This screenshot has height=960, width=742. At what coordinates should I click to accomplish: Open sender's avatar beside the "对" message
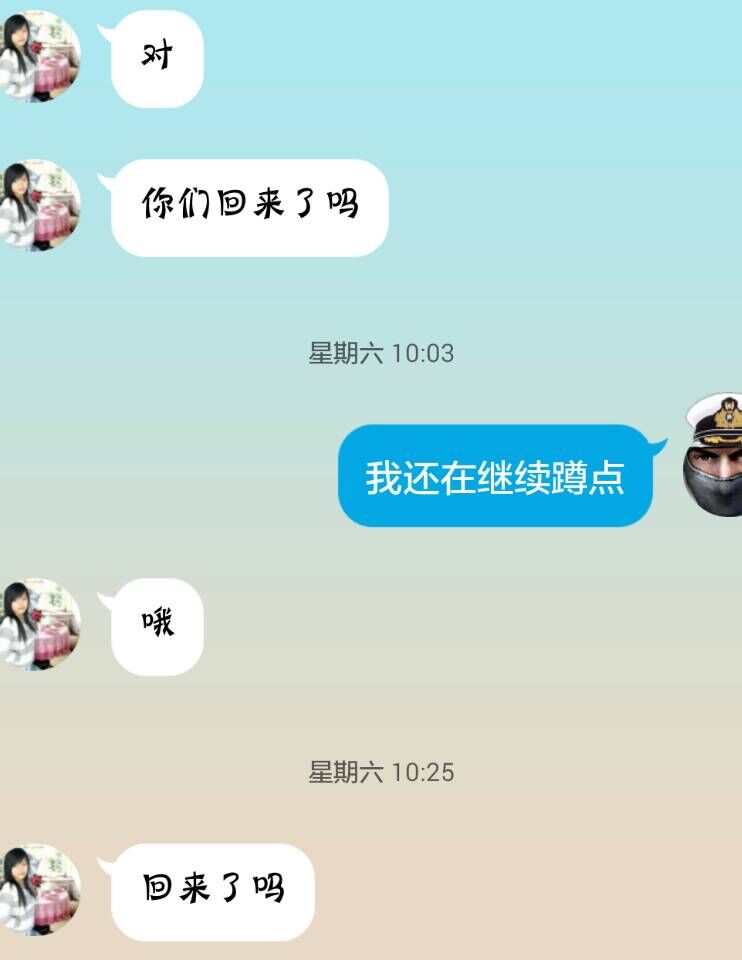[x=38, y=57]
